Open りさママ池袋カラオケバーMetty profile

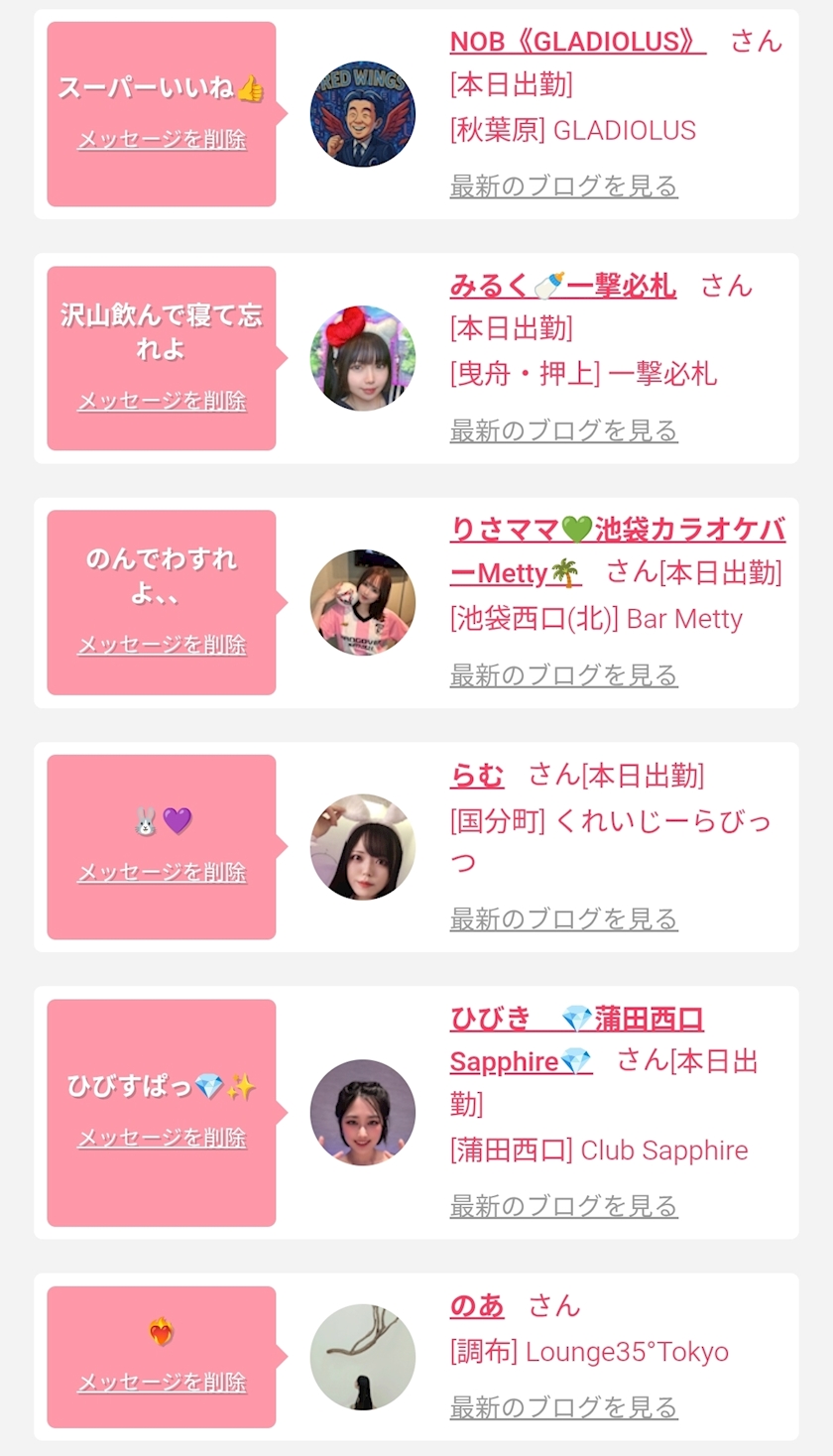tap(617, 530)
